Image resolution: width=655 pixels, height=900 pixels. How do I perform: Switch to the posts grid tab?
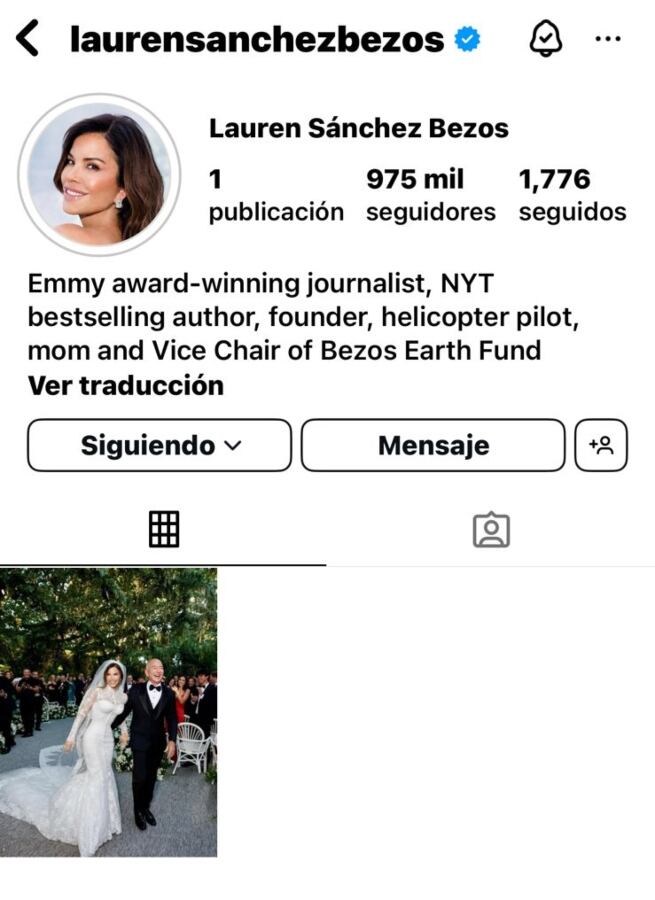(164, 529)
